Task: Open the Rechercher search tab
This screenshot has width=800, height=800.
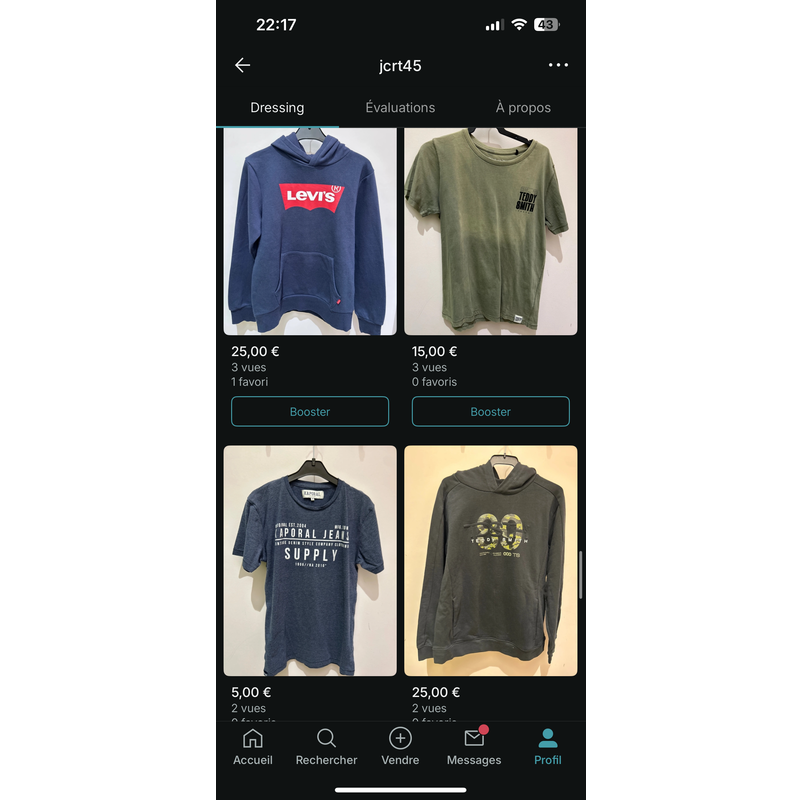Action: click(326, 747)
